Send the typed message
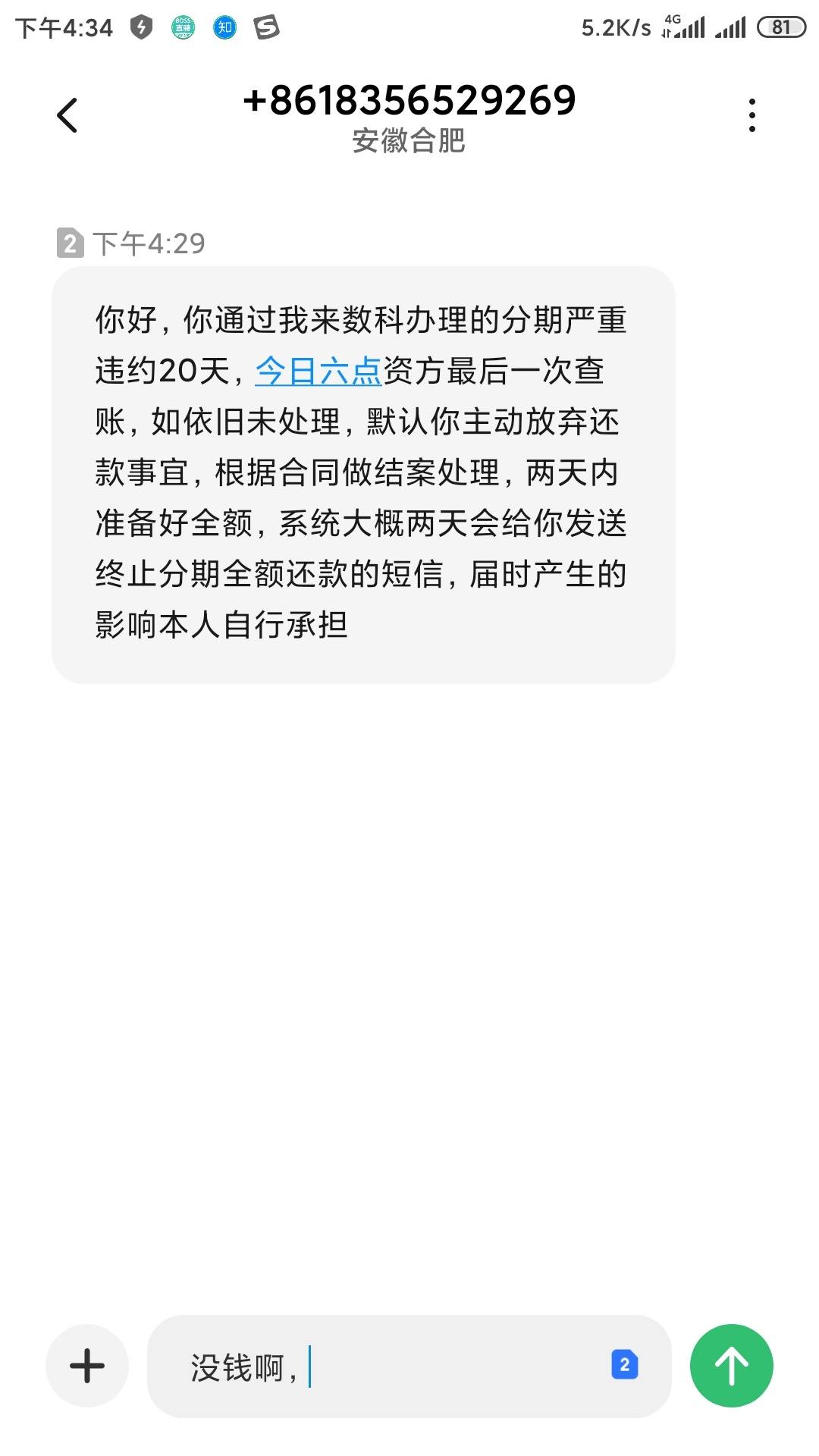The width and height of the screenshot is (819, 1456). [731, 1366]
